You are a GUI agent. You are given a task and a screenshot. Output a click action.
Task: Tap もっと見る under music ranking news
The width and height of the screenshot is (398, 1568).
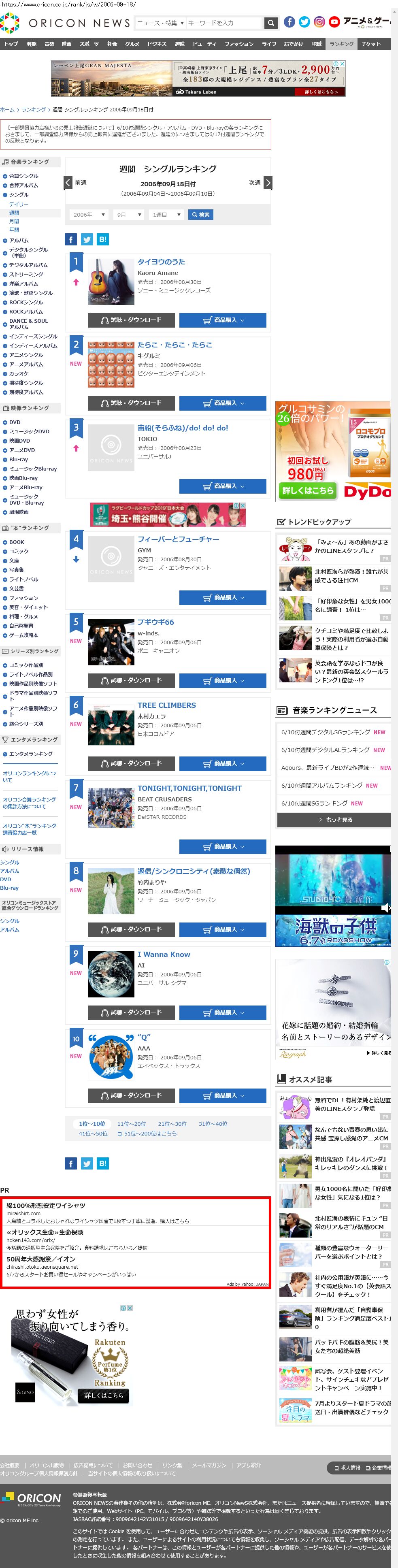click(334, 820)
